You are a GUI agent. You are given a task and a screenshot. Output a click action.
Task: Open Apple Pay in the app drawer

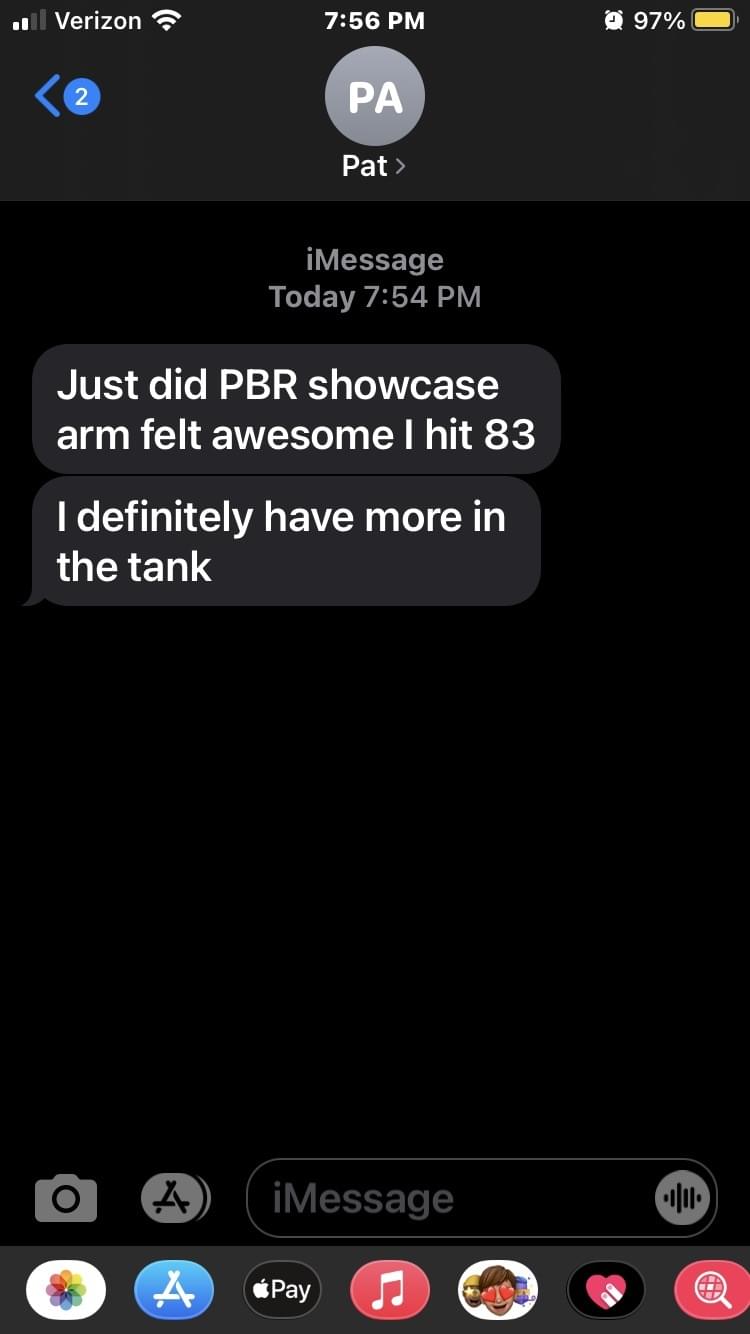click(x=282, y=1290)
